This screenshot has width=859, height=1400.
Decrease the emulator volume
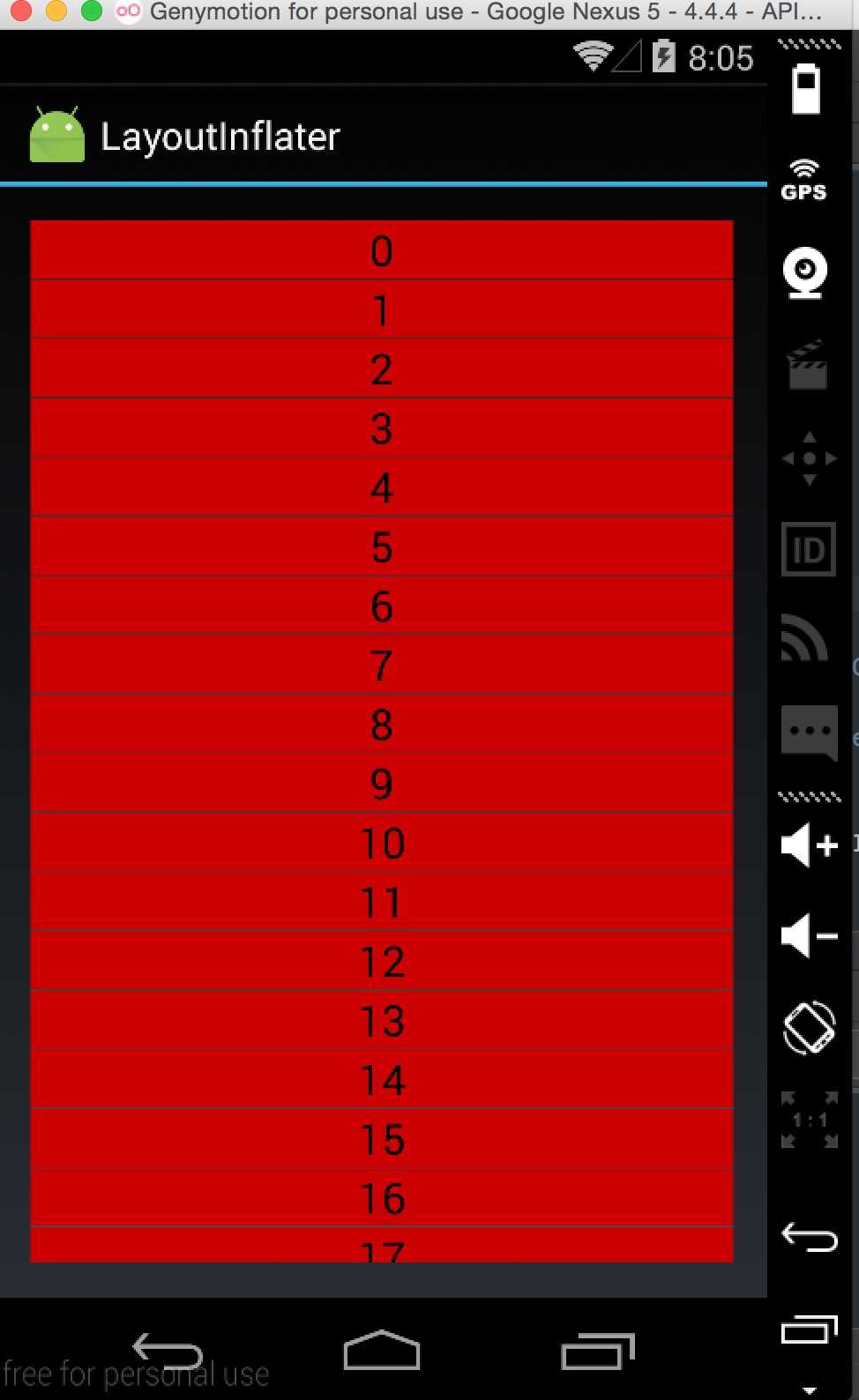pyautogui.click(x=809, y=935)
